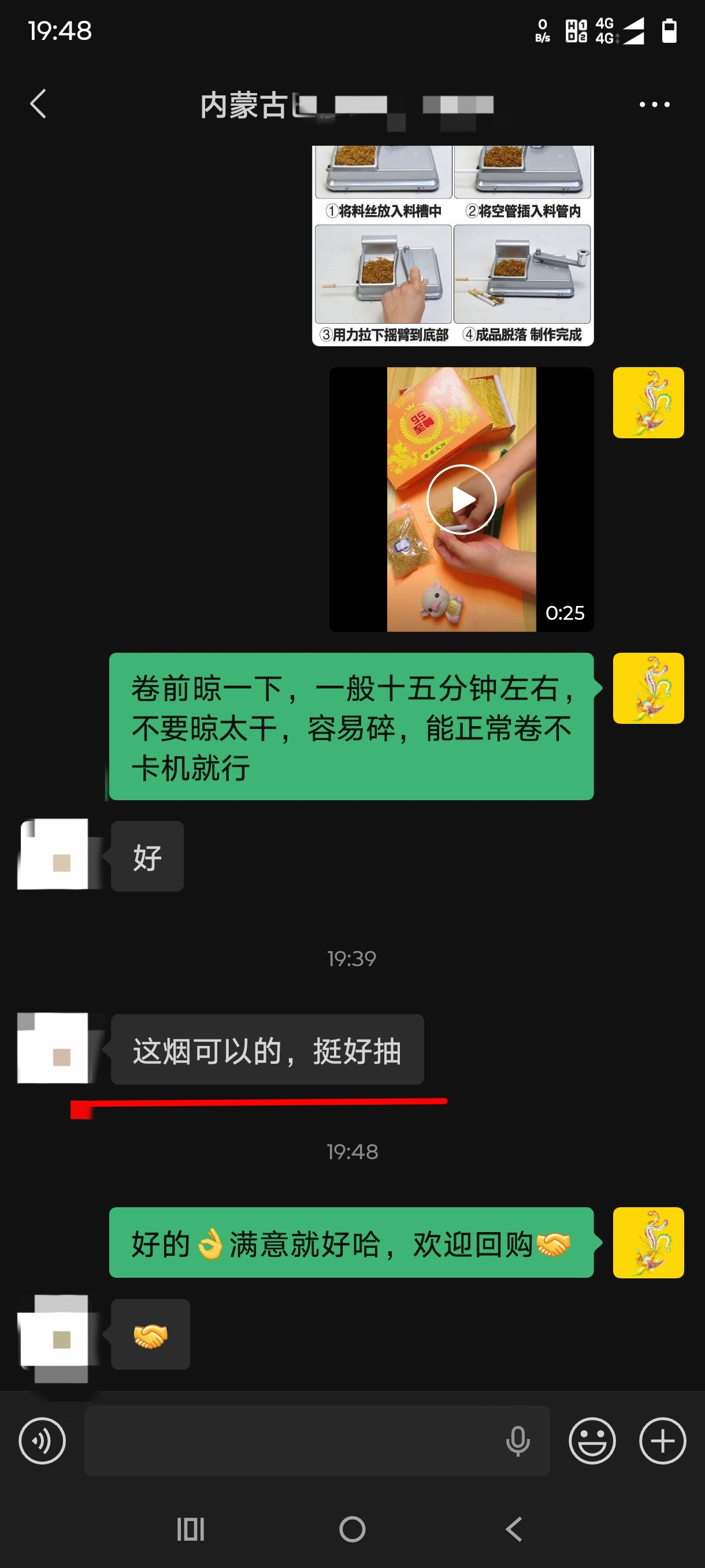
Task: Open the plus attachments panel
Action: [662, 1441]
